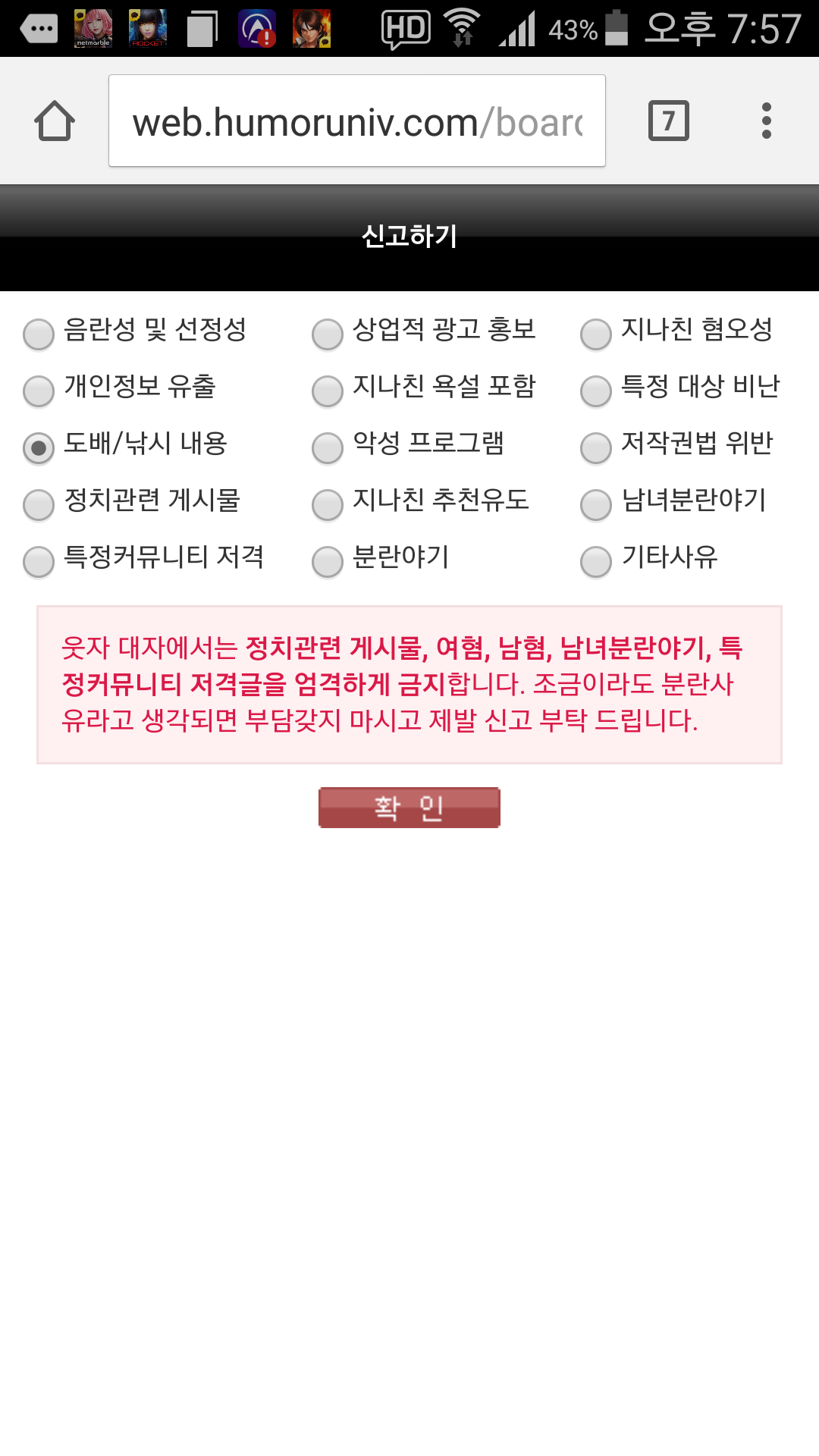Image resolution: width=819 pixels, height=1456 pixels.
Task: Select the 분란야기 option
Action: pyautogui.click(x=328, y=561)
